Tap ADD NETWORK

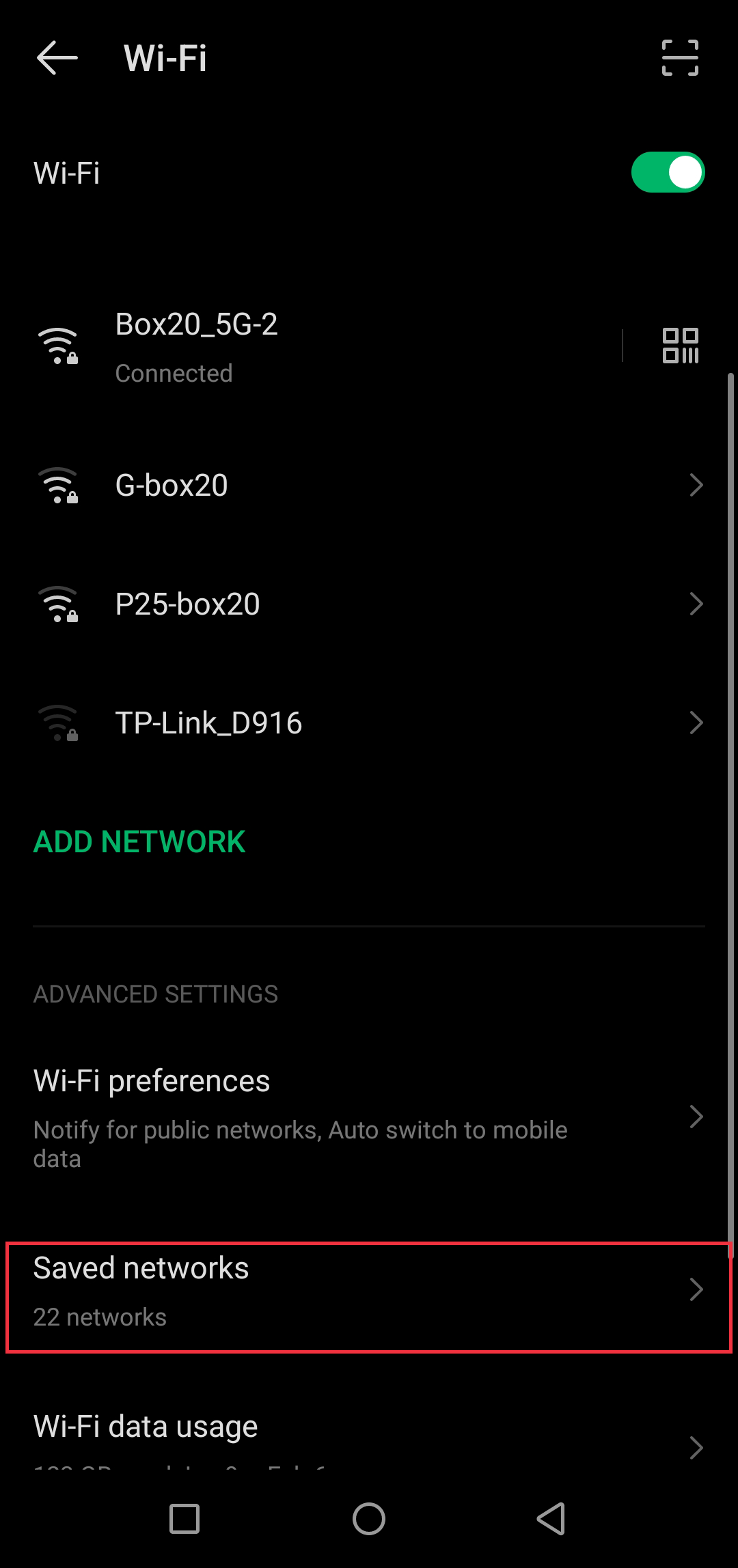pyautogui.click(x=139, y=842)
